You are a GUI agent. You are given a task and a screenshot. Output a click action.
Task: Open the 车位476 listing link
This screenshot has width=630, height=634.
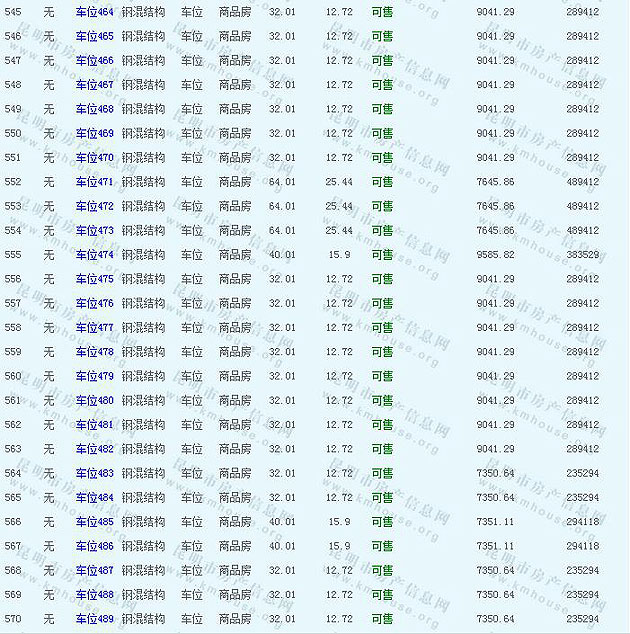pos(95,303)
